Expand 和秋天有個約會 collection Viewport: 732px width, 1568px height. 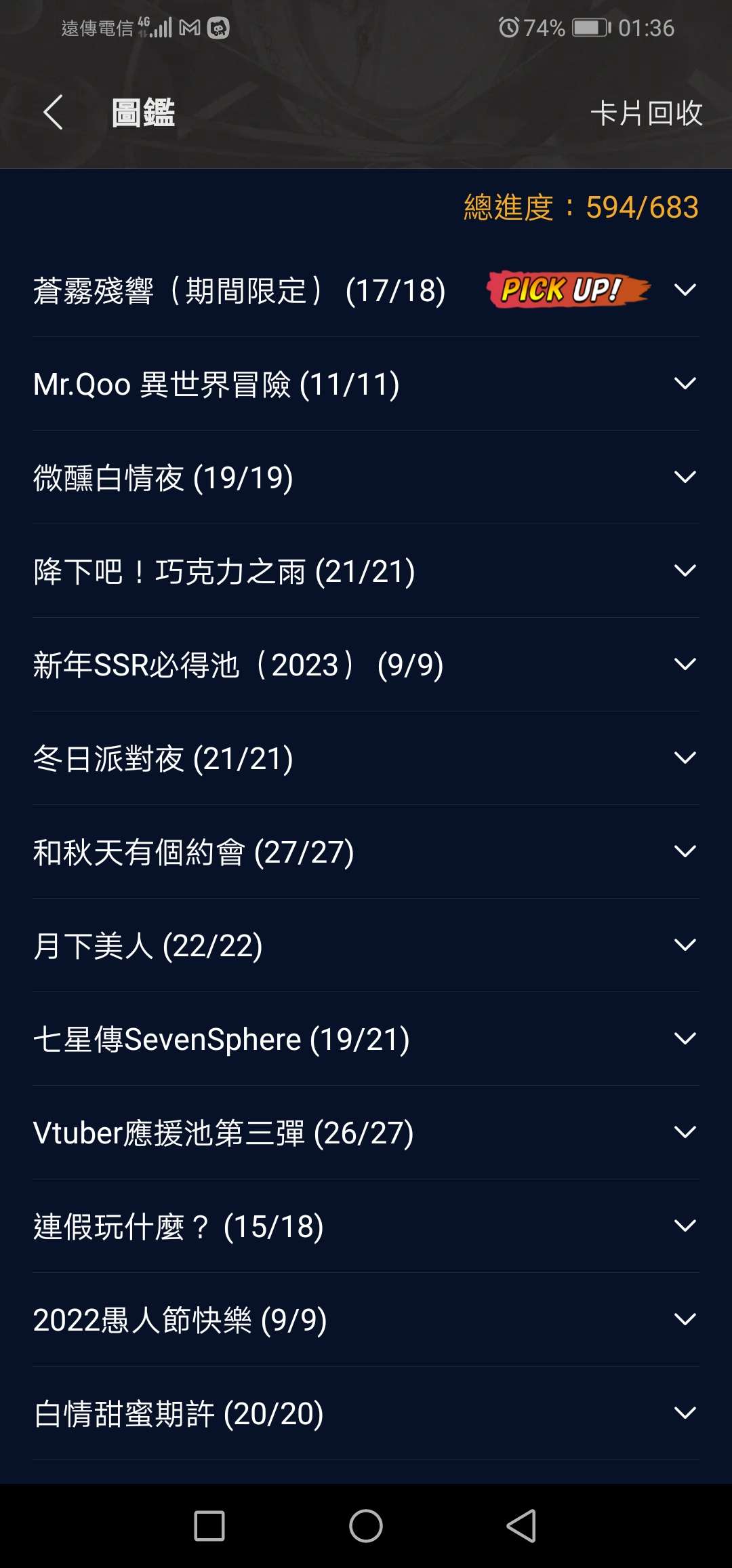coord(685,852)
